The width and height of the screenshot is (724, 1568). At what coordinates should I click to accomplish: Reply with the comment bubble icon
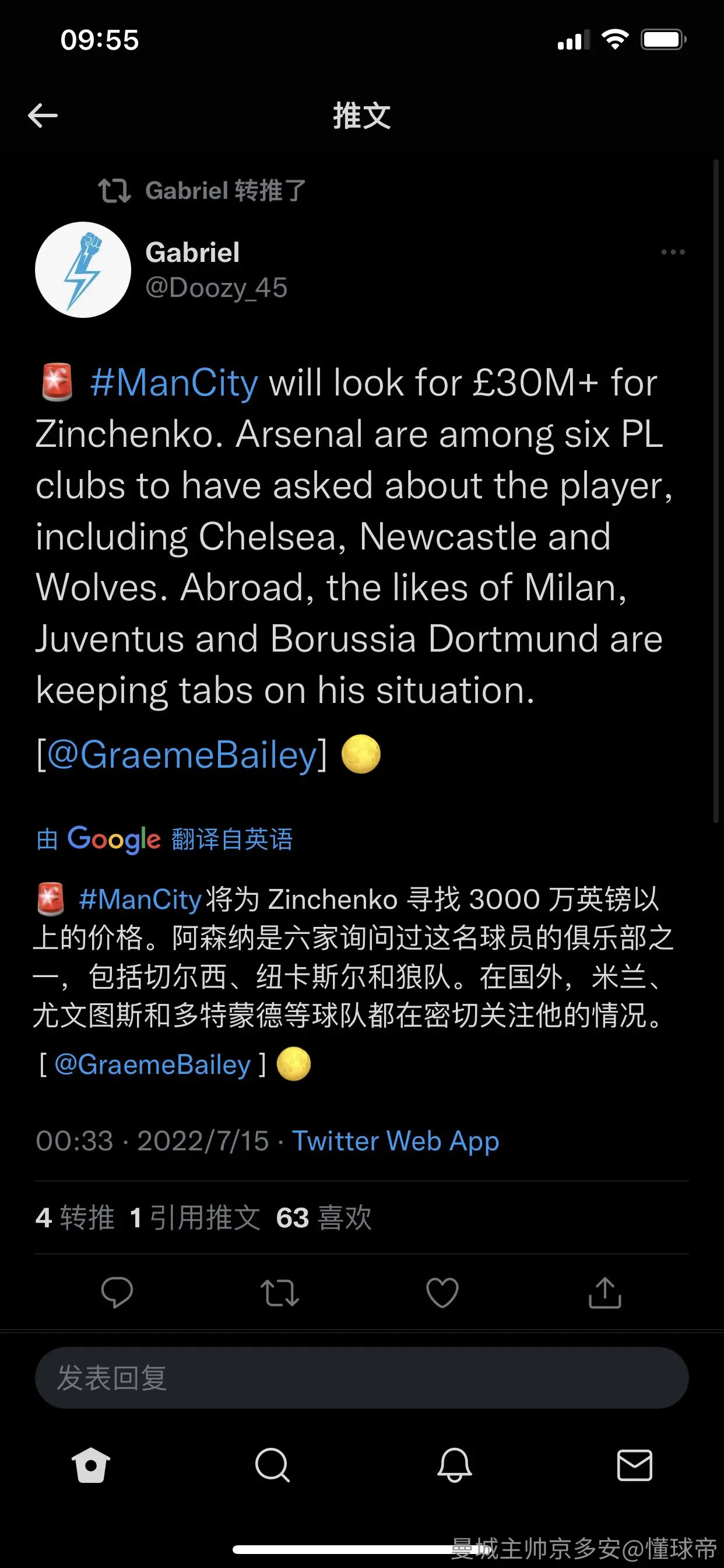117,1292
